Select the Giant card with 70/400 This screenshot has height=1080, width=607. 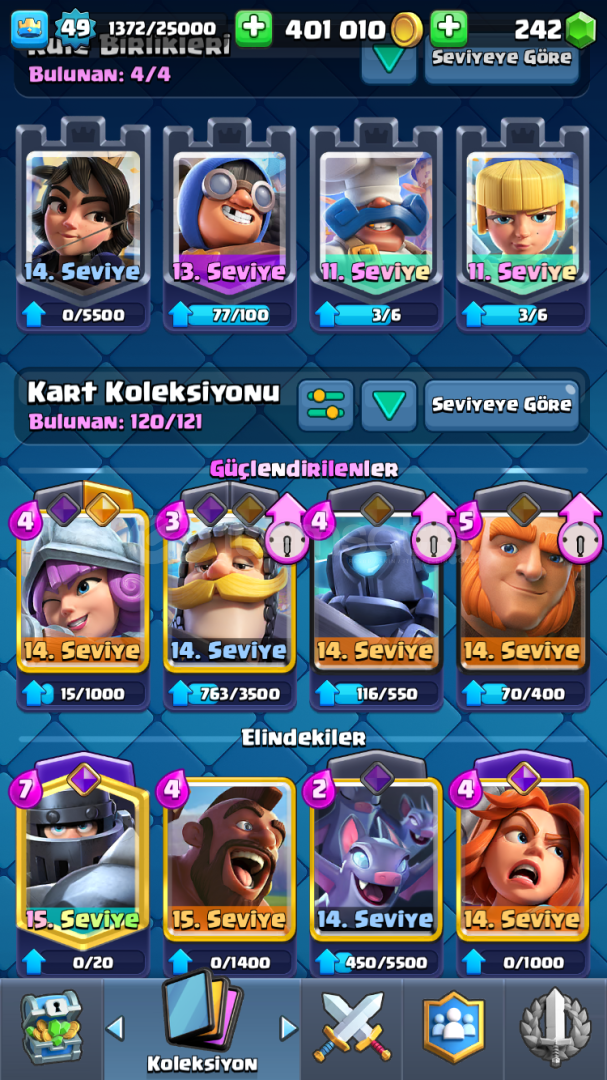(522, 592)
